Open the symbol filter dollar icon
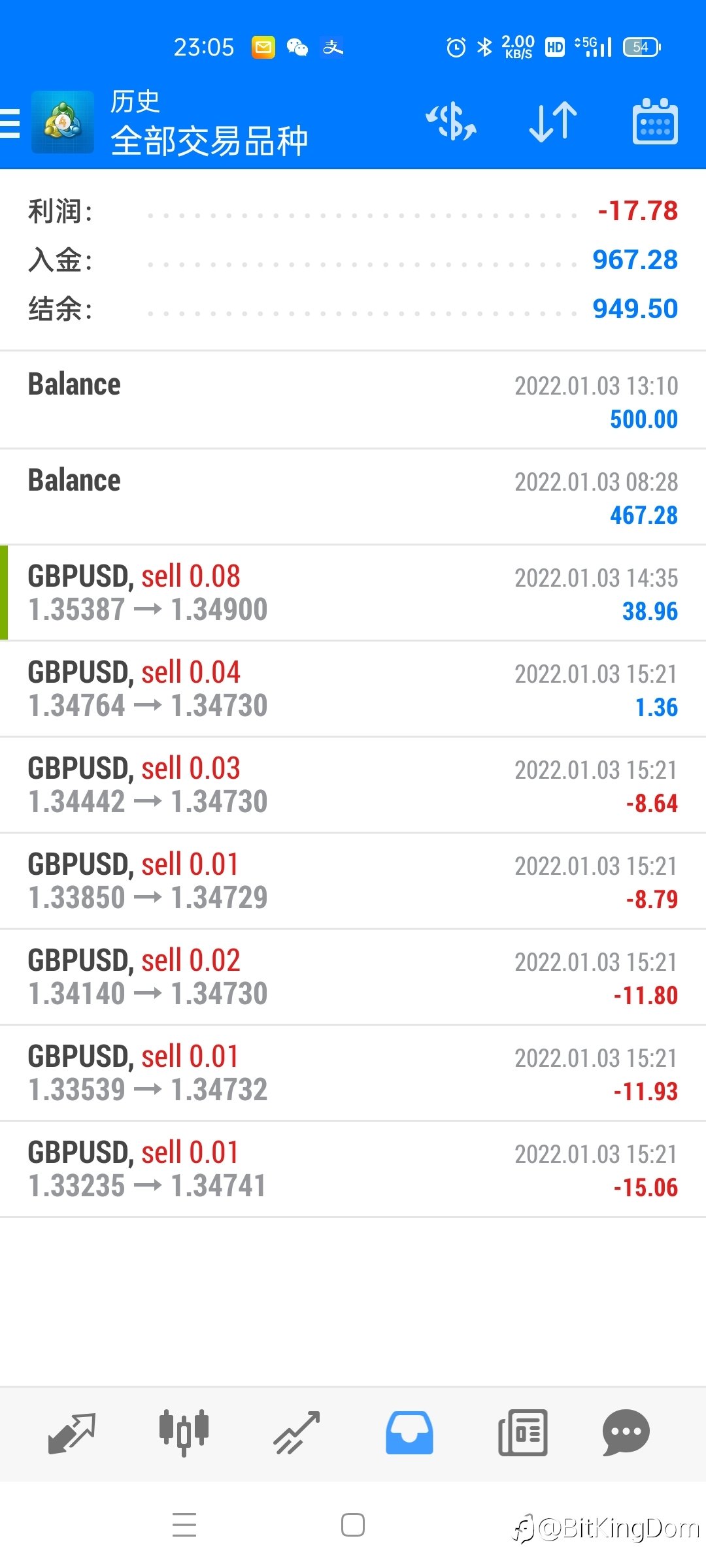The width and height of the screenshot is (706, 1568). [451, 122]
